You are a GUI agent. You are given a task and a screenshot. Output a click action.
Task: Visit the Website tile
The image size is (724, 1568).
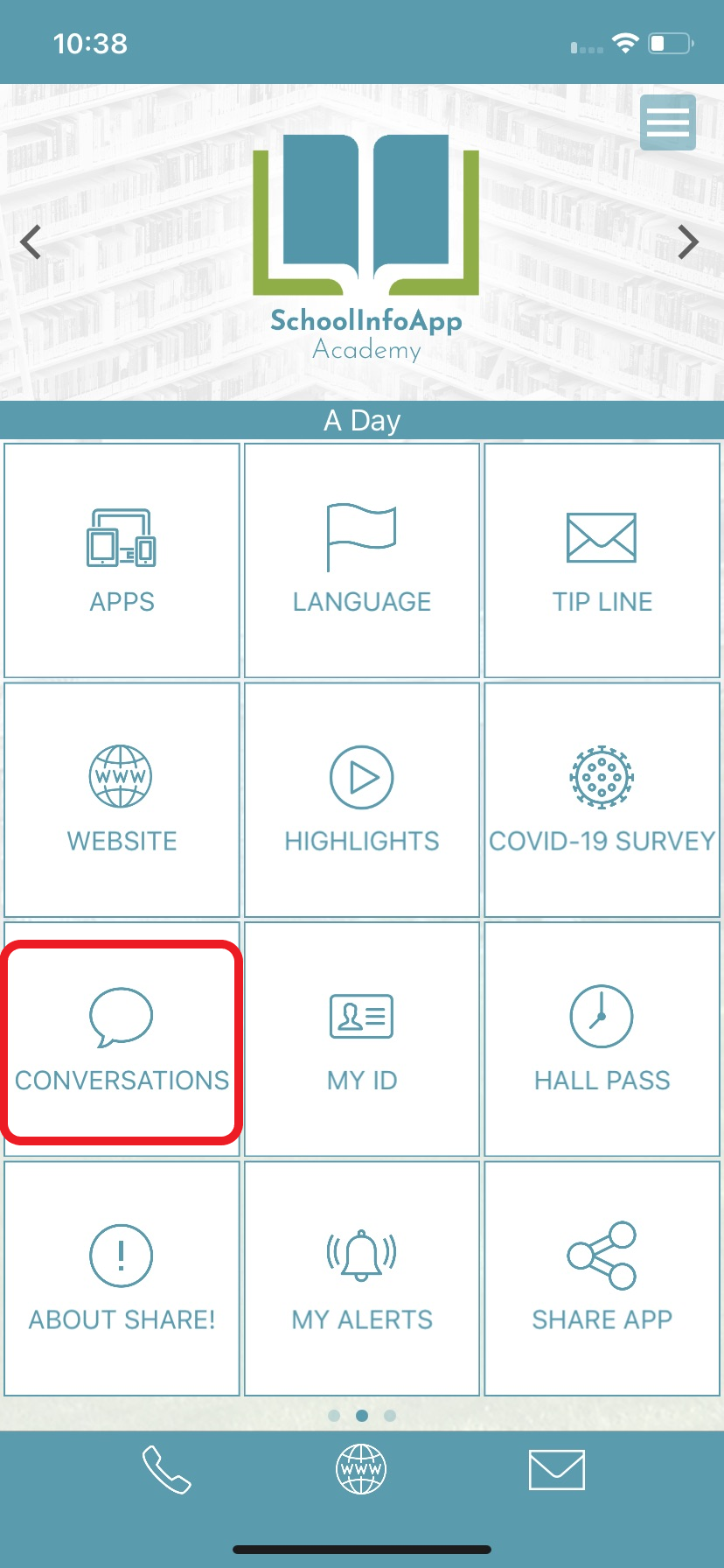(x=122, y=800)
